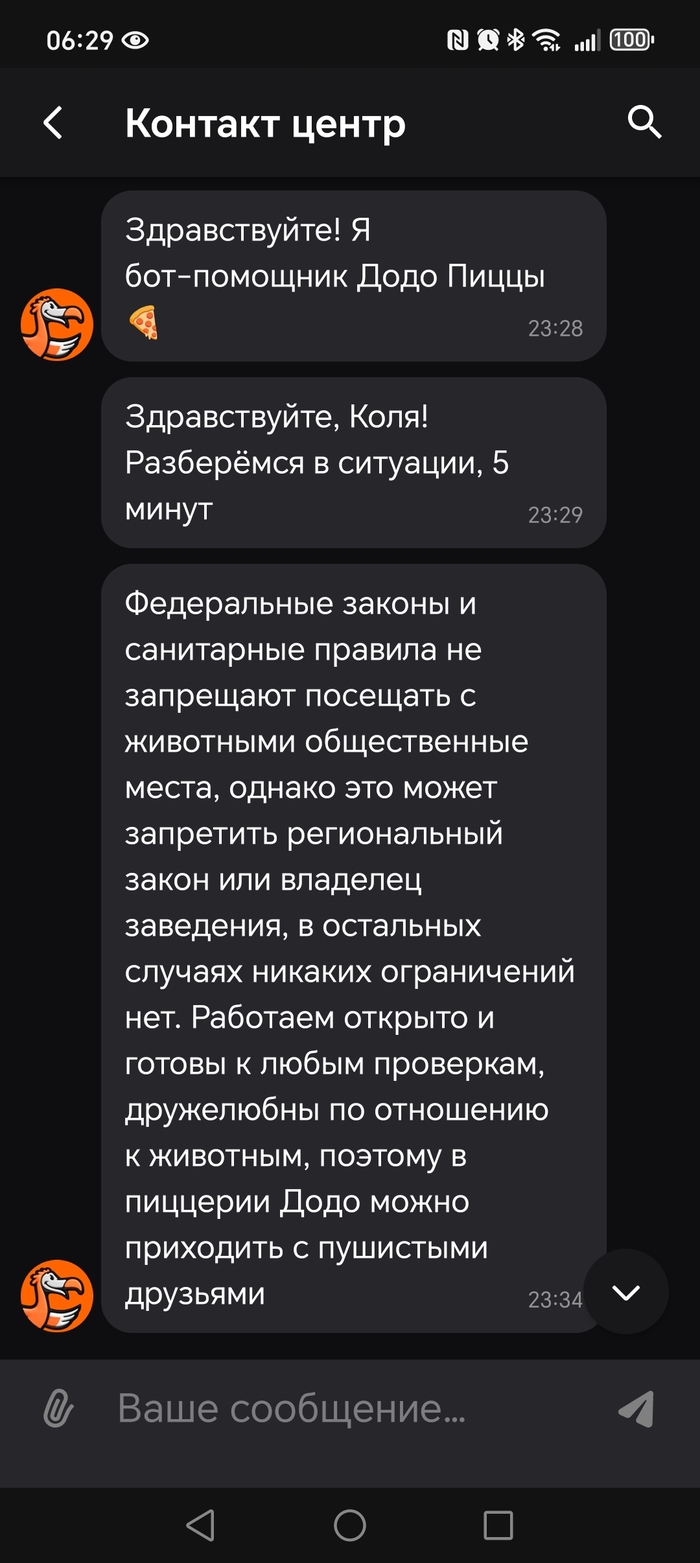The image size is (700, 1563).
Task: Open recent apps from the navigation bar
Action: coord(498,1525)
